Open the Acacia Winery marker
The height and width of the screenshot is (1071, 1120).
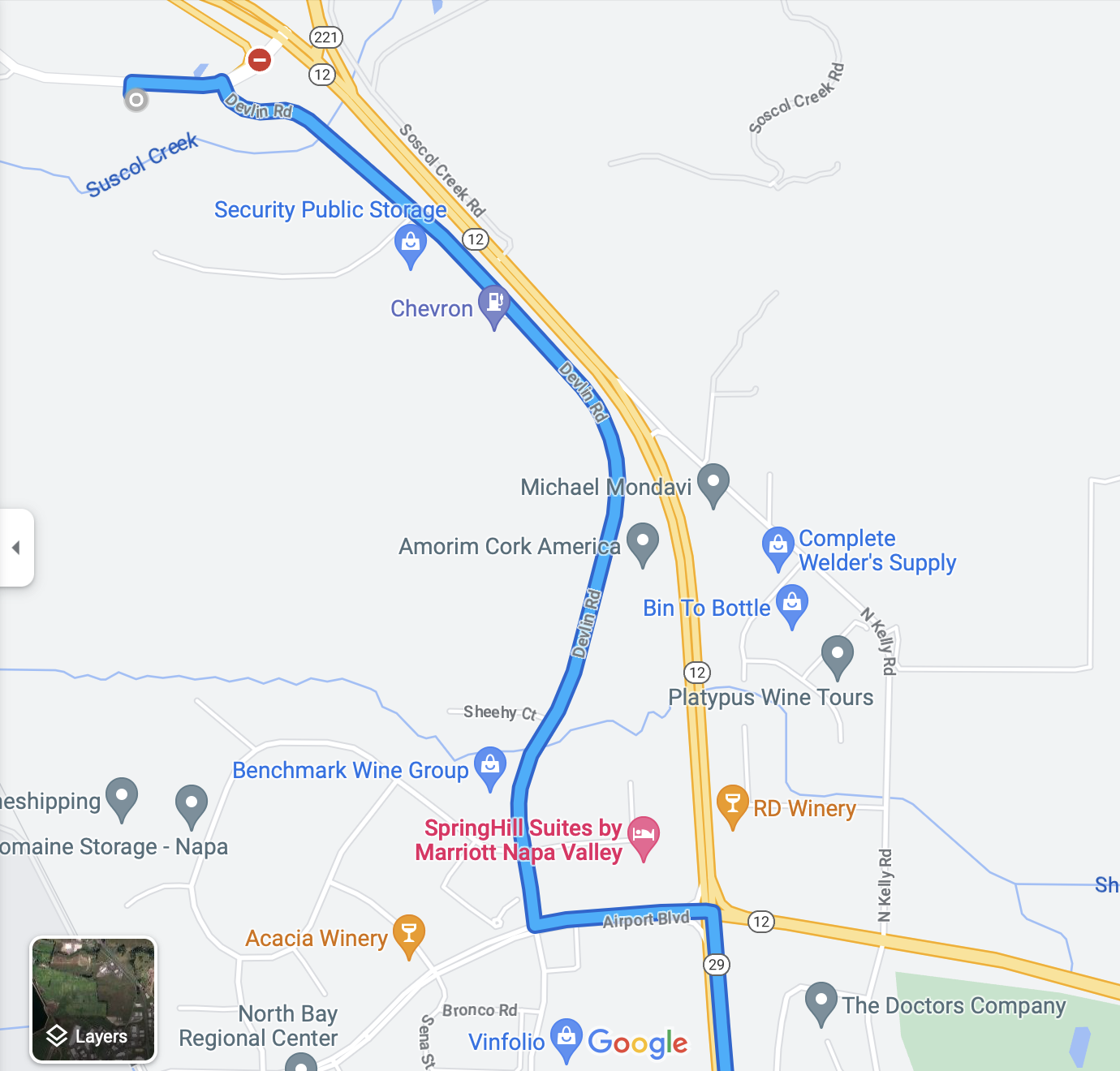click(409, 934)
